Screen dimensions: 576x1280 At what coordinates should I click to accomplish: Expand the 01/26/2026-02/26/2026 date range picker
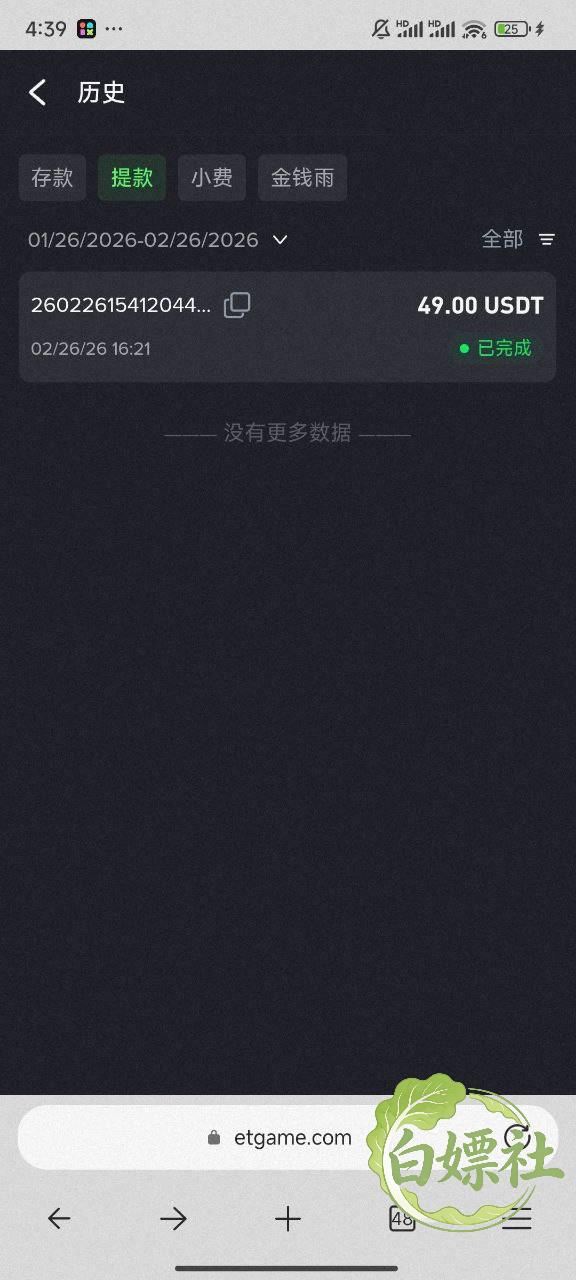click(x=158, y=240)
